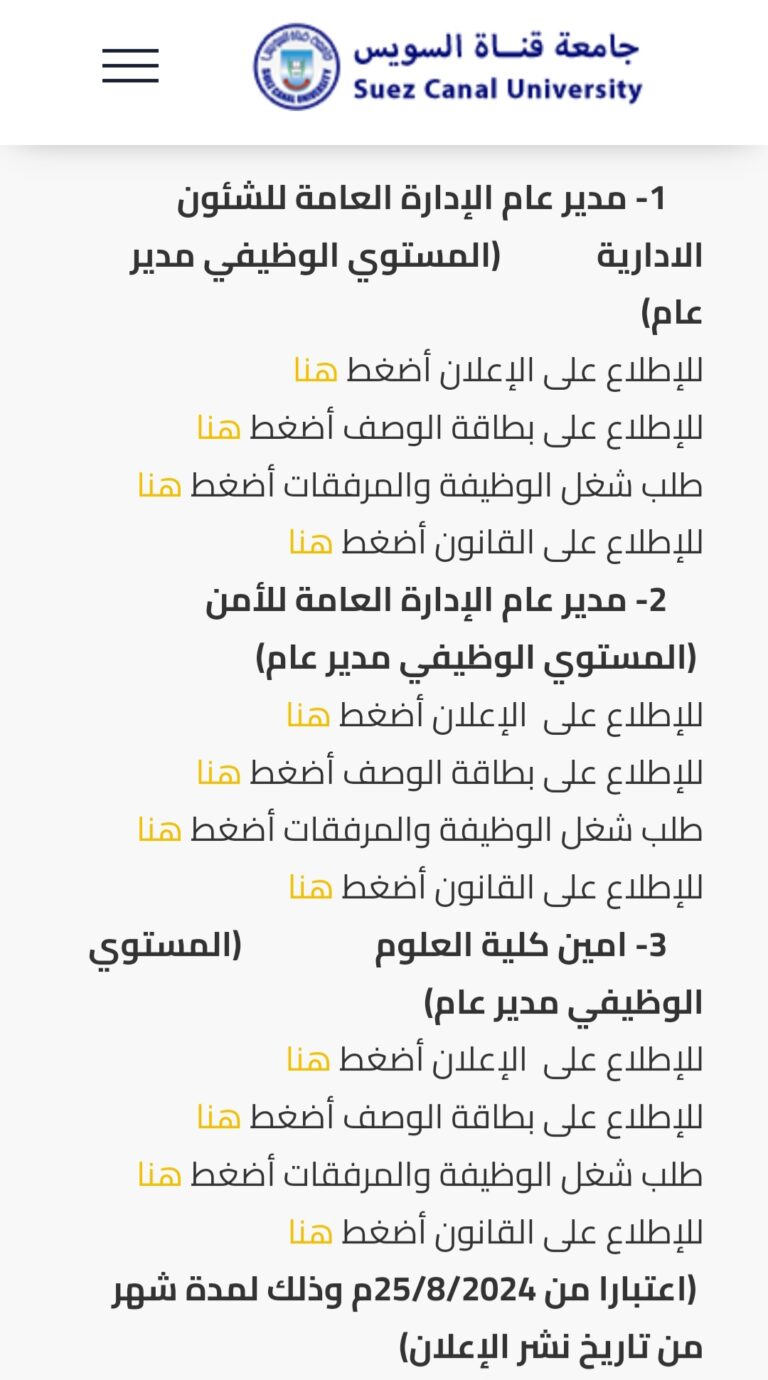View the law link under Administrative Affairs manager
Screen dimensions: 768x1380
coord(311,543)
